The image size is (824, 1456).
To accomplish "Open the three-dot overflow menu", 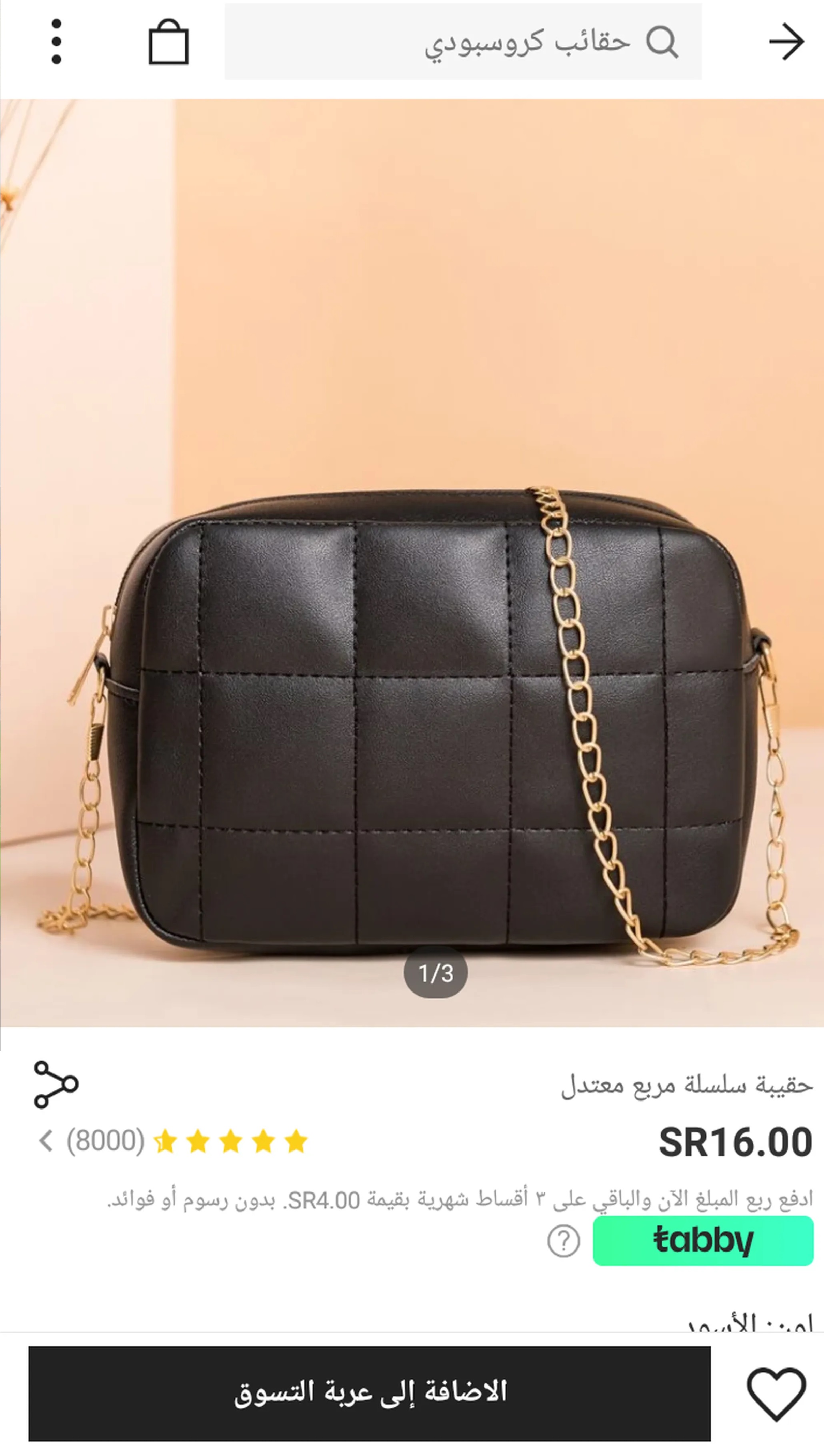I will [x=56, y=41].
